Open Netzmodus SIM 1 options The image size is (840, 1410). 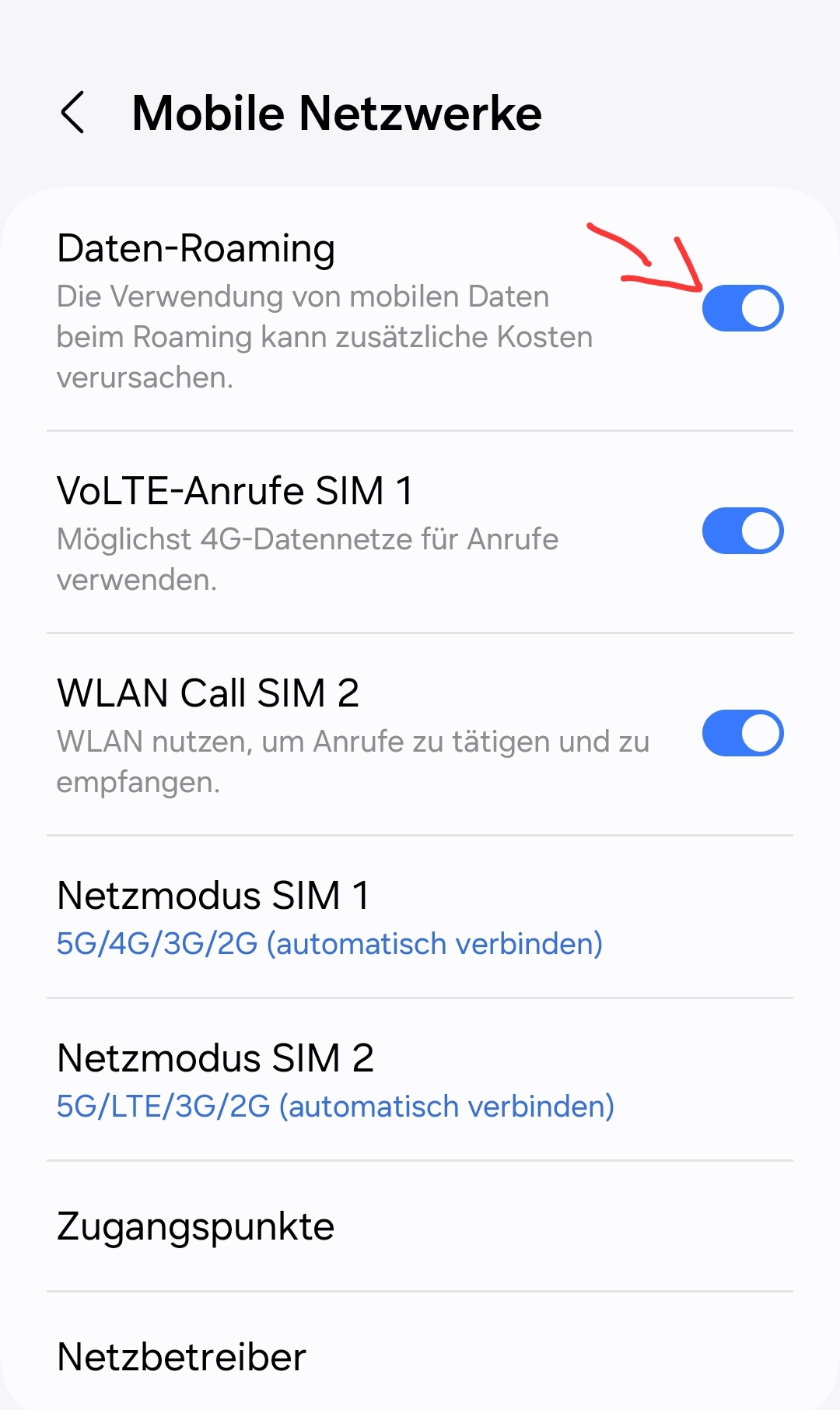click(330, 918)
